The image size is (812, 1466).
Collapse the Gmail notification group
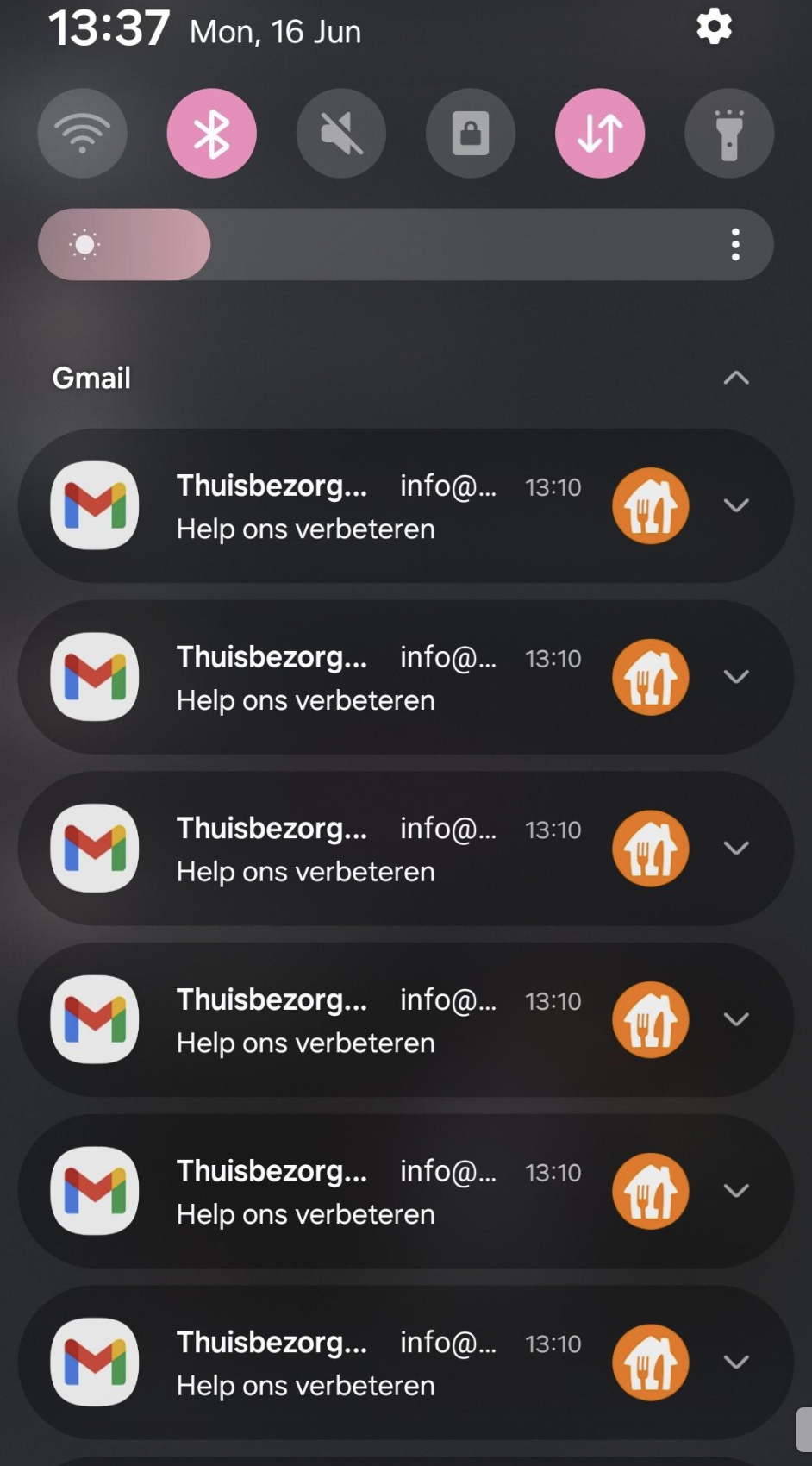pyautogui.click(x=736, y=378)
